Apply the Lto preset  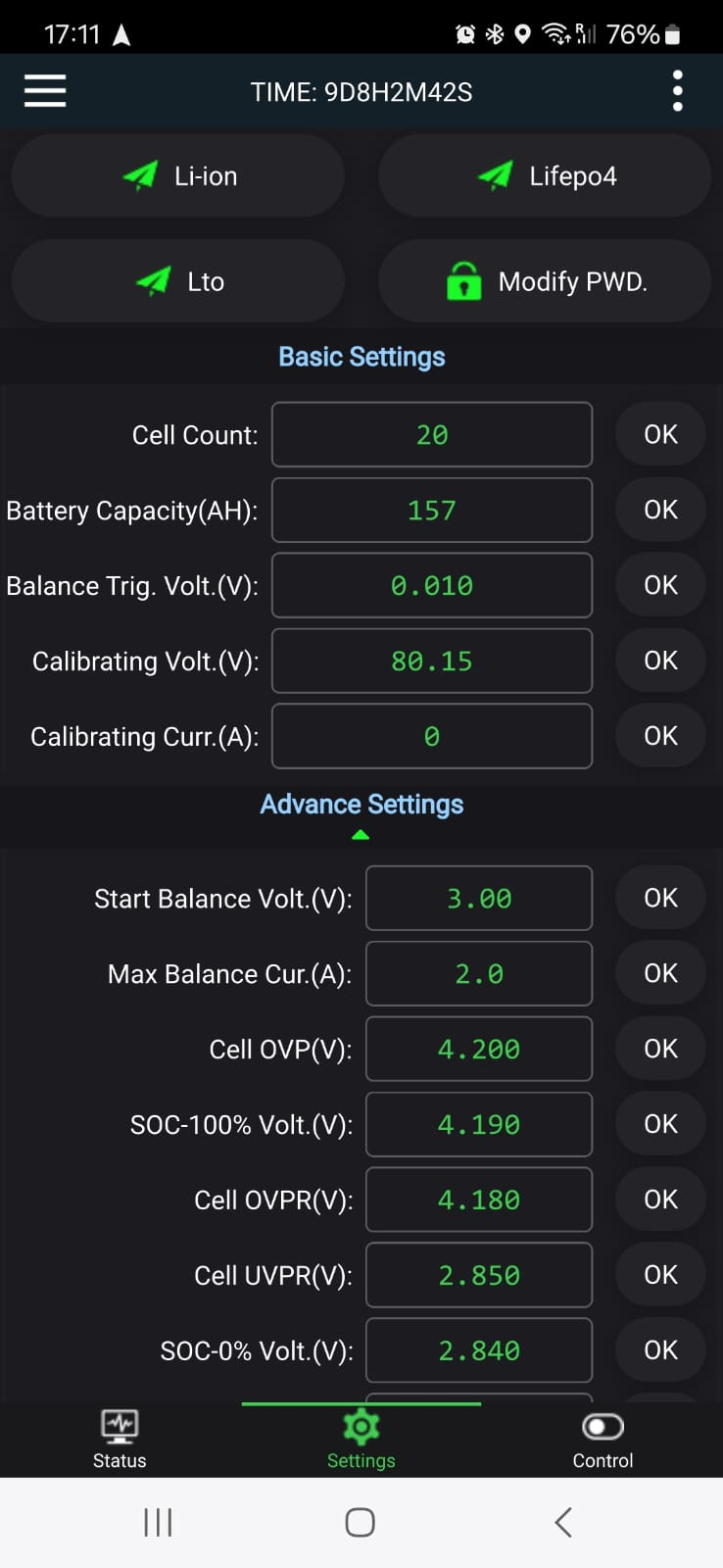coord(178,282)
